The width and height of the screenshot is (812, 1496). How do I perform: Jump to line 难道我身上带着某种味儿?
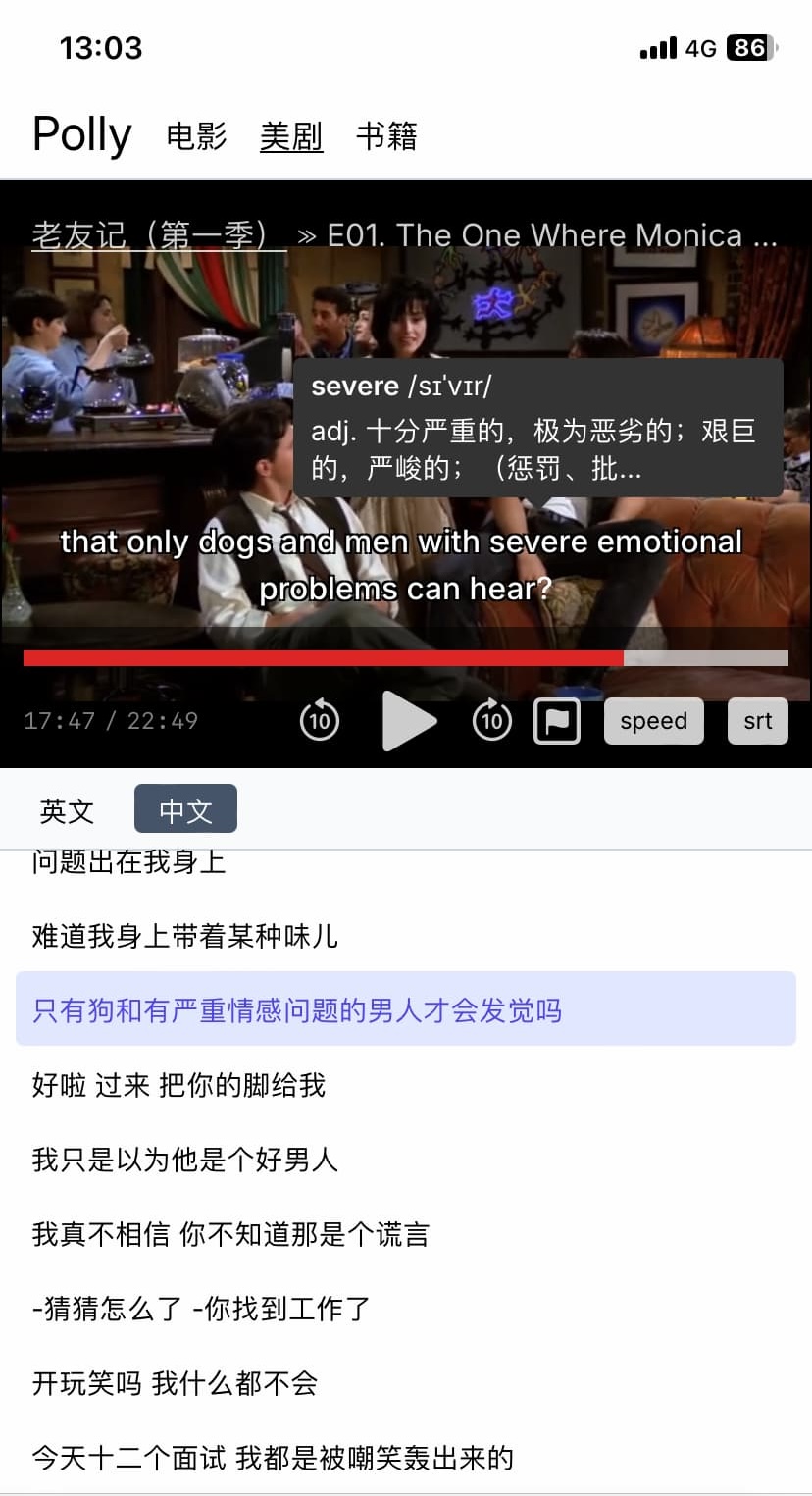click(x=184, y=936)
